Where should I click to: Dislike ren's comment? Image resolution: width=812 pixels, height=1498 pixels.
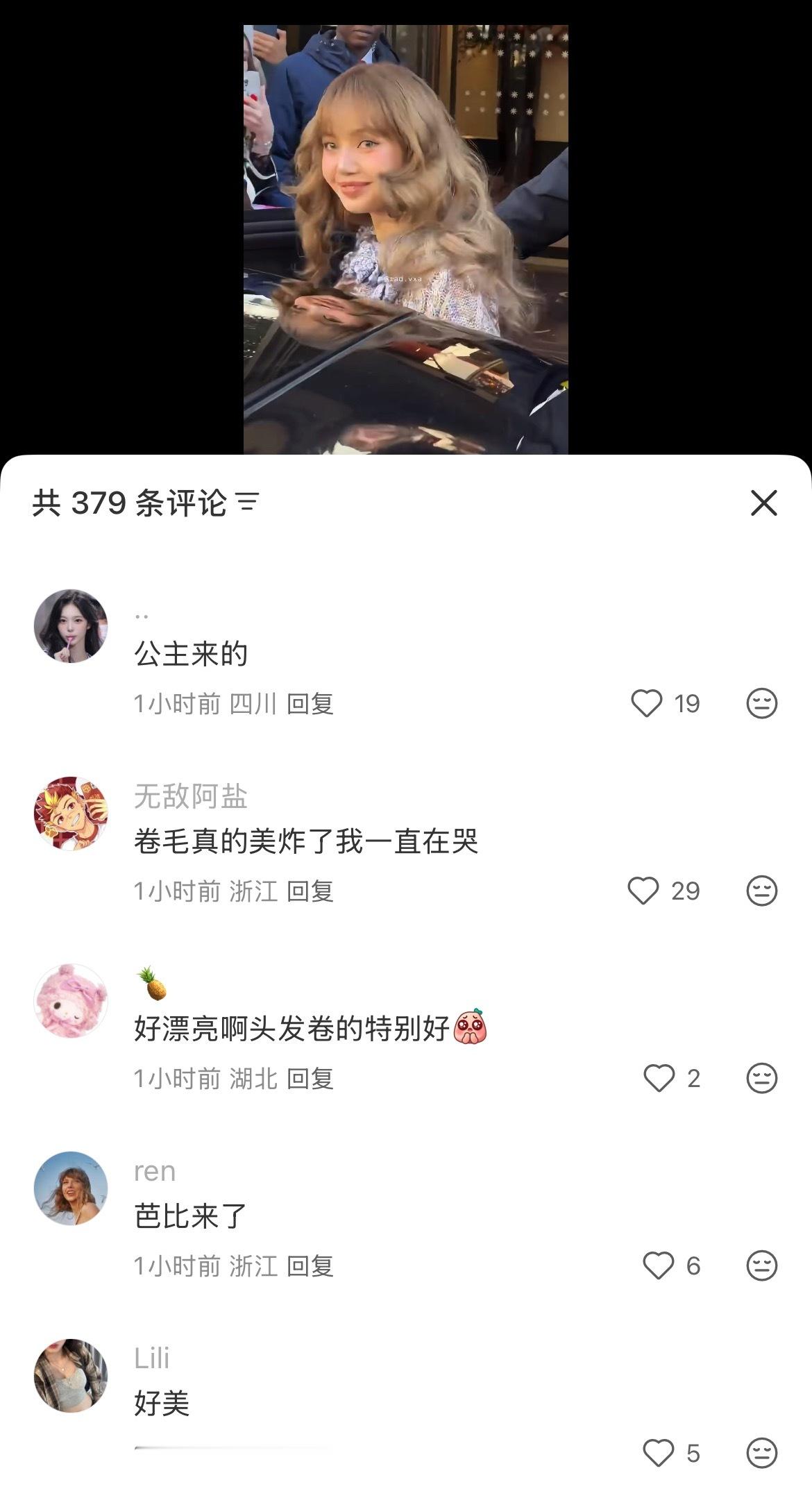[x=761, y=1265]
